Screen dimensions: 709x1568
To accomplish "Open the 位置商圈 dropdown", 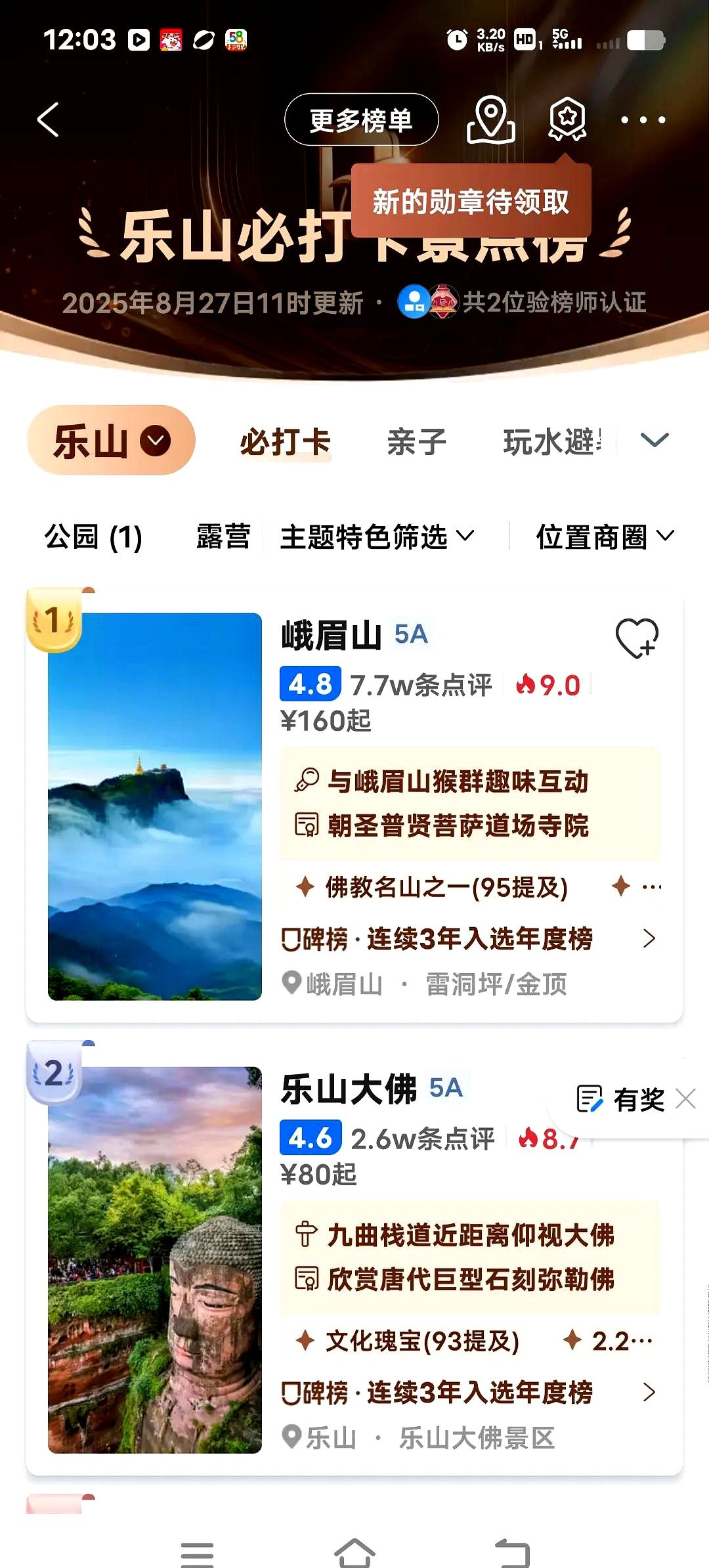I will point(604,536).
